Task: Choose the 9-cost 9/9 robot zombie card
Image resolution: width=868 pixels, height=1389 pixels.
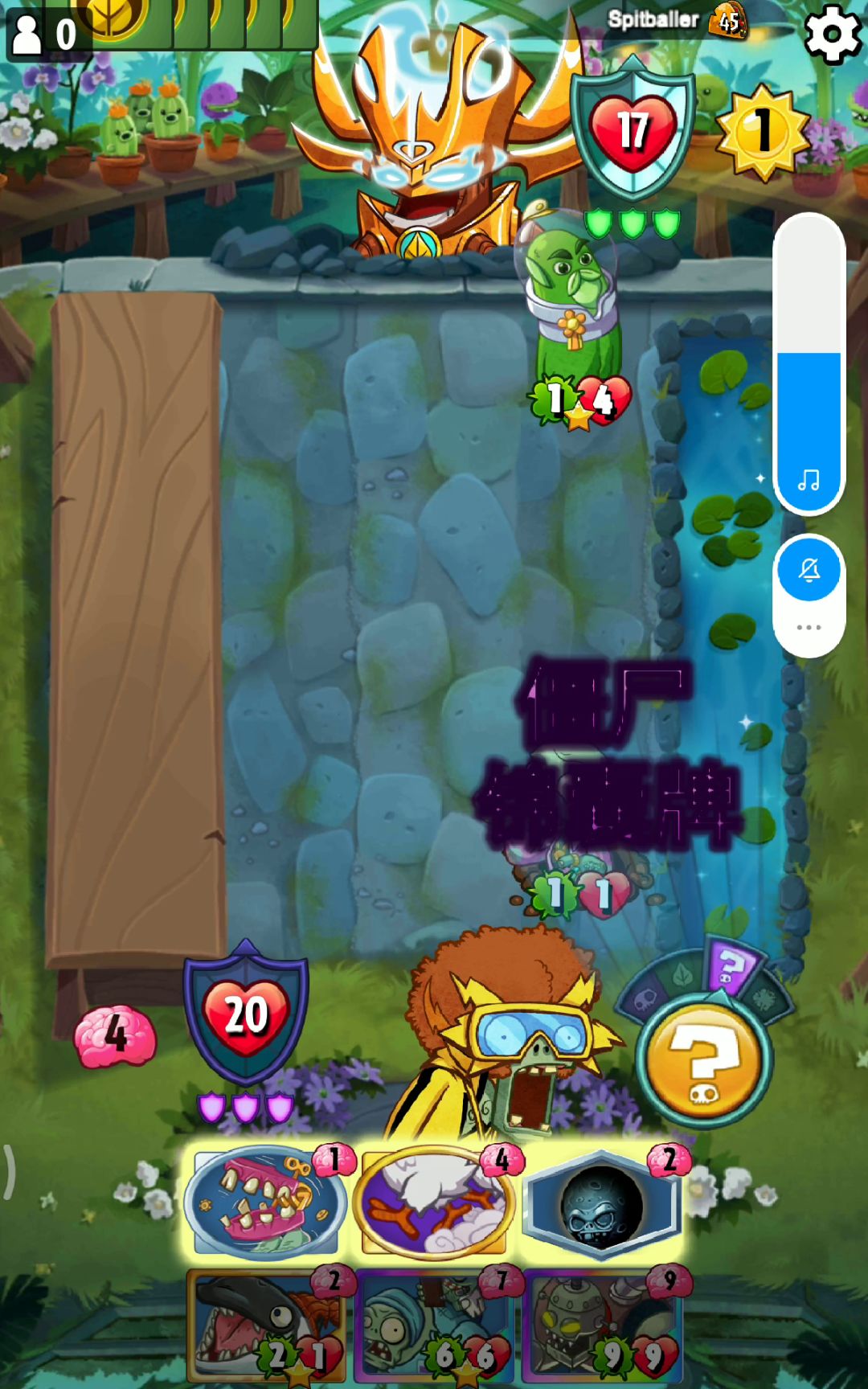Action: coord(603,1326)
